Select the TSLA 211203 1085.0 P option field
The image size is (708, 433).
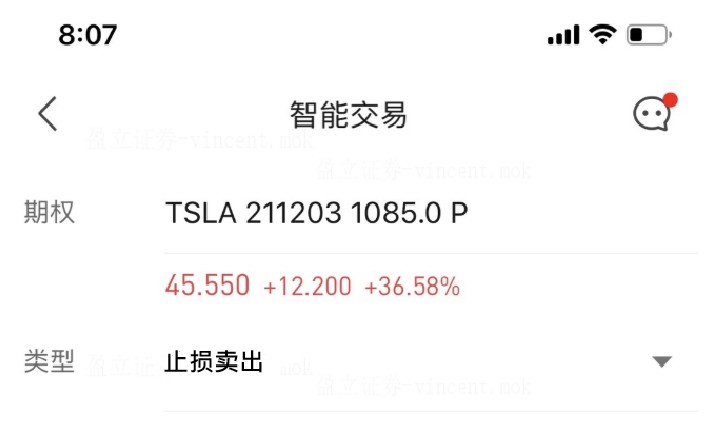coord(317,212)
